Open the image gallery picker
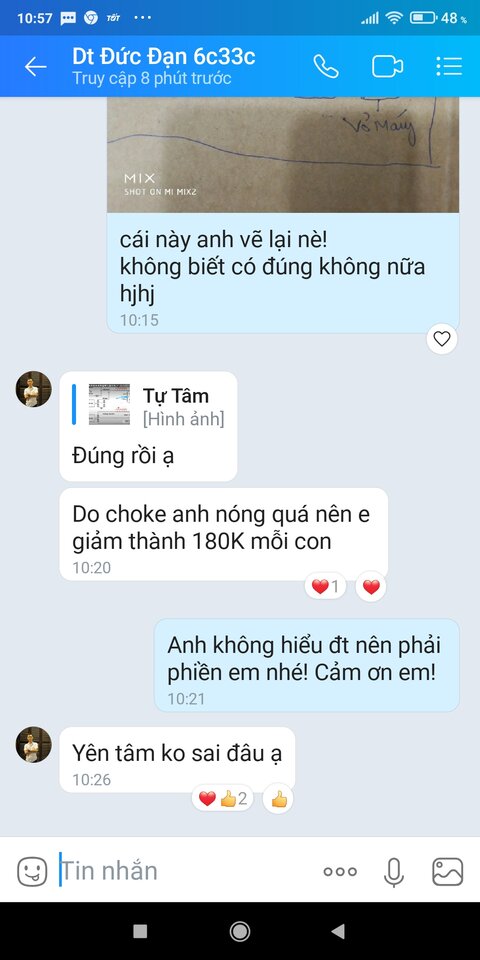 (x=448, y=871)
